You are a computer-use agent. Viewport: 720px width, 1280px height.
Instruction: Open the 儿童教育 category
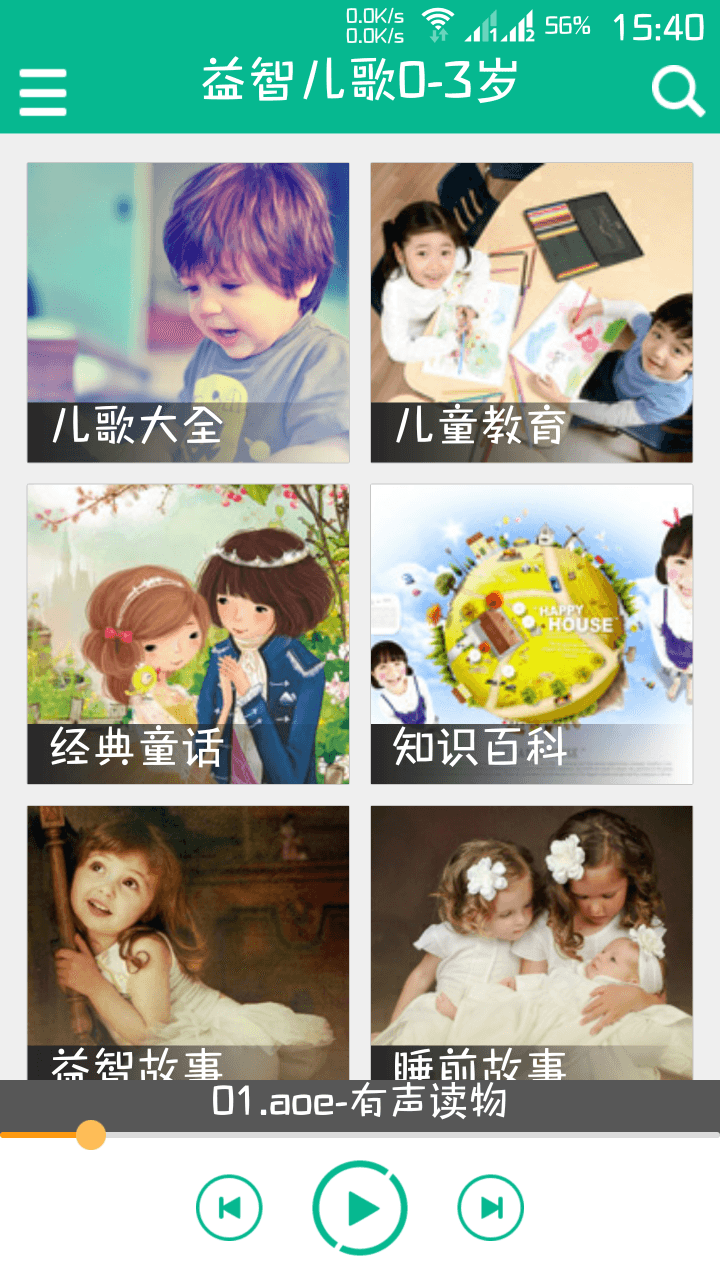tap(531, 312)
